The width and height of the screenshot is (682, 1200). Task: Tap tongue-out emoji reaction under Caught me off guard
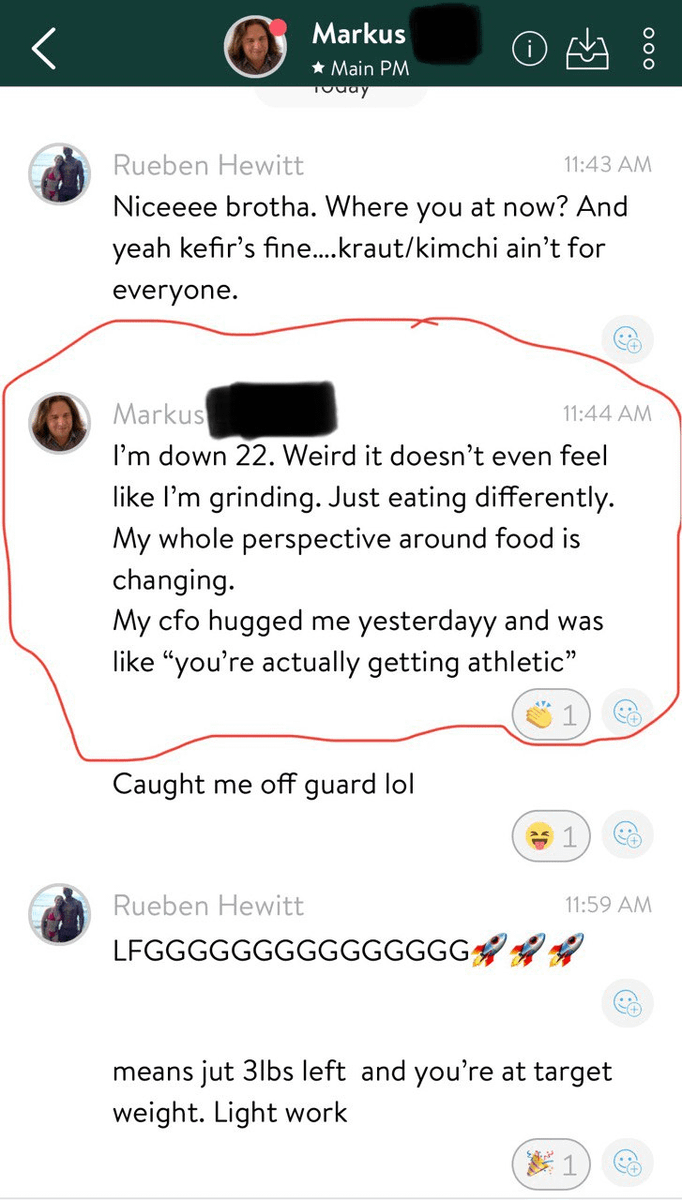552,836
